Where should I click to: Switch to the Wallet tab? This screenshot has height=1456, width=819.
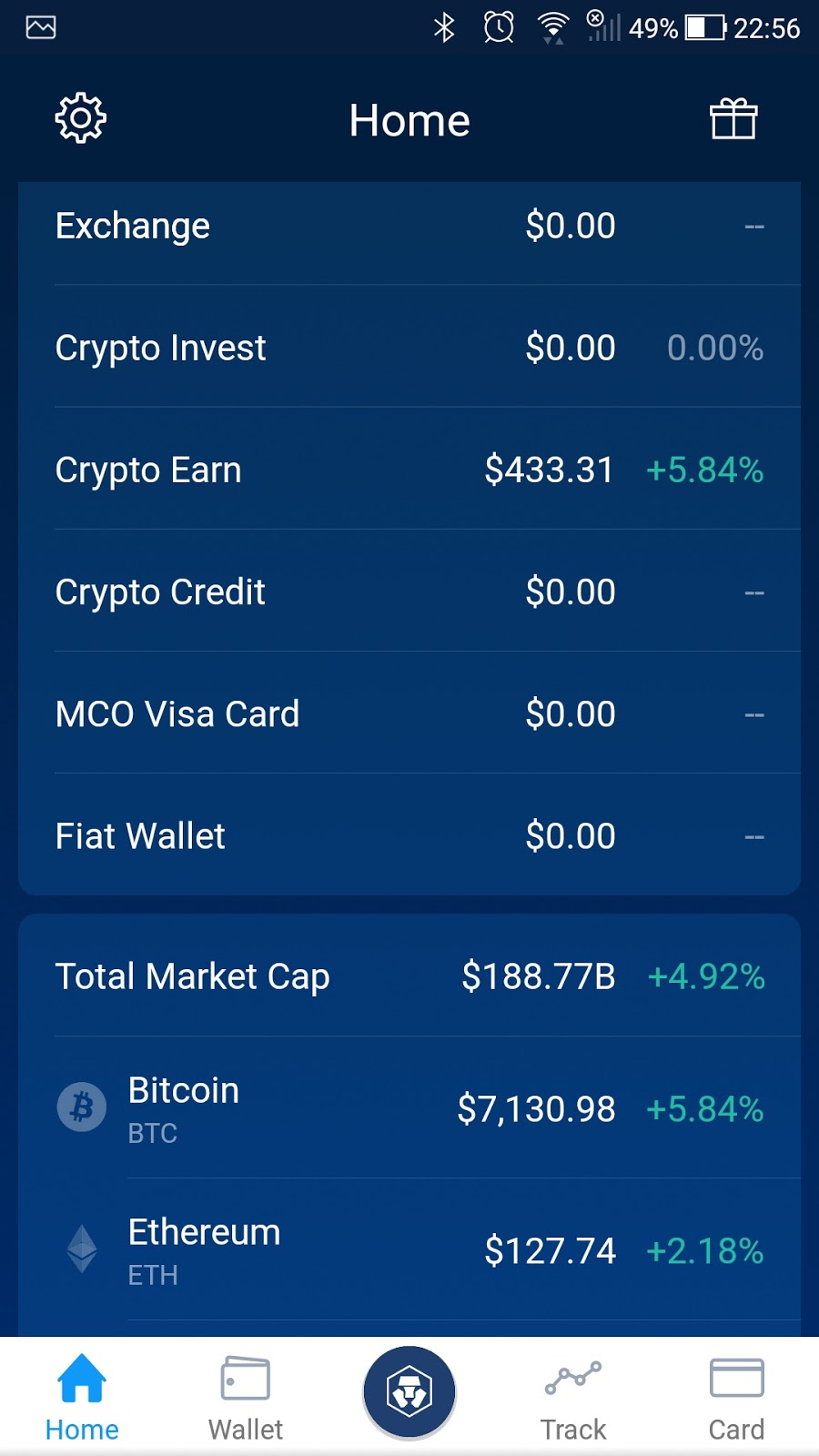[x=246, y=1399]
